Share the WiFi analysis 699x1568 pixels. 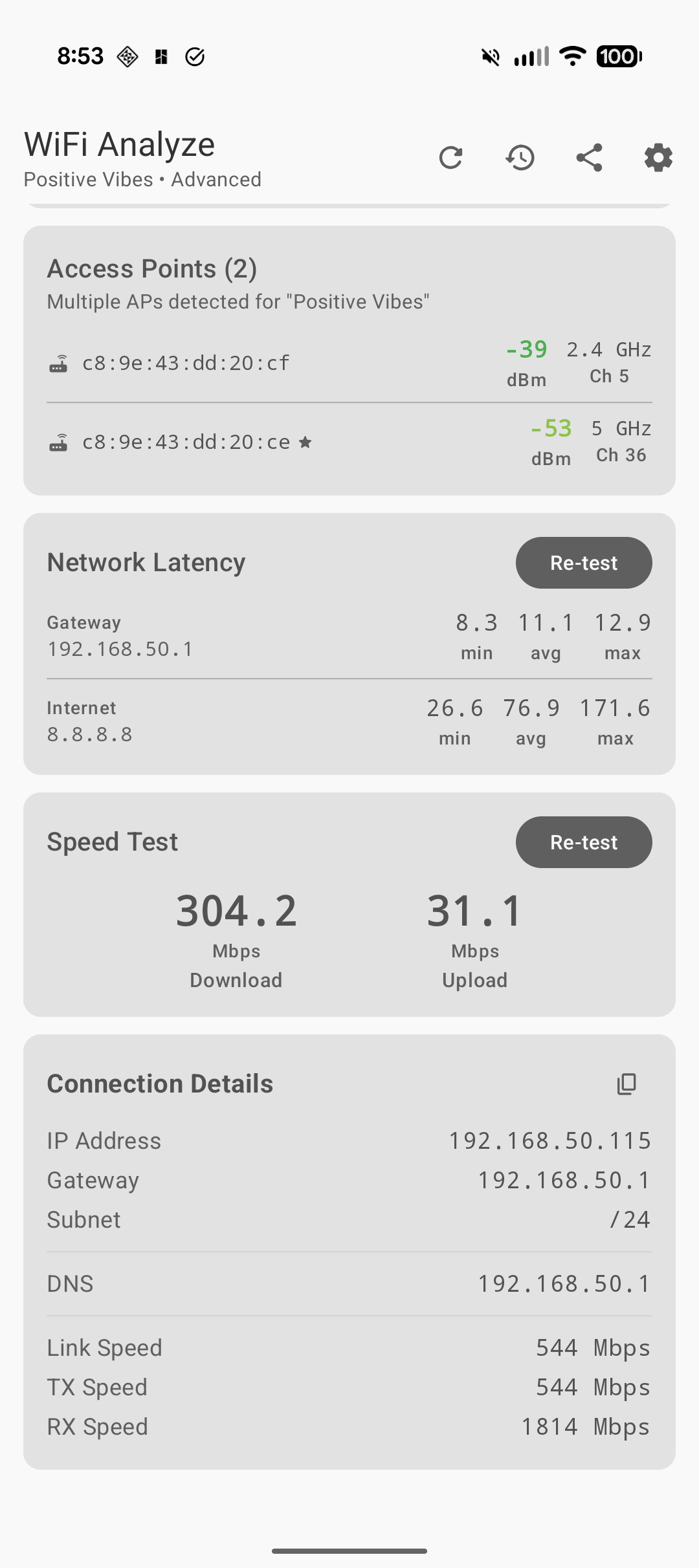coord(589,157)
